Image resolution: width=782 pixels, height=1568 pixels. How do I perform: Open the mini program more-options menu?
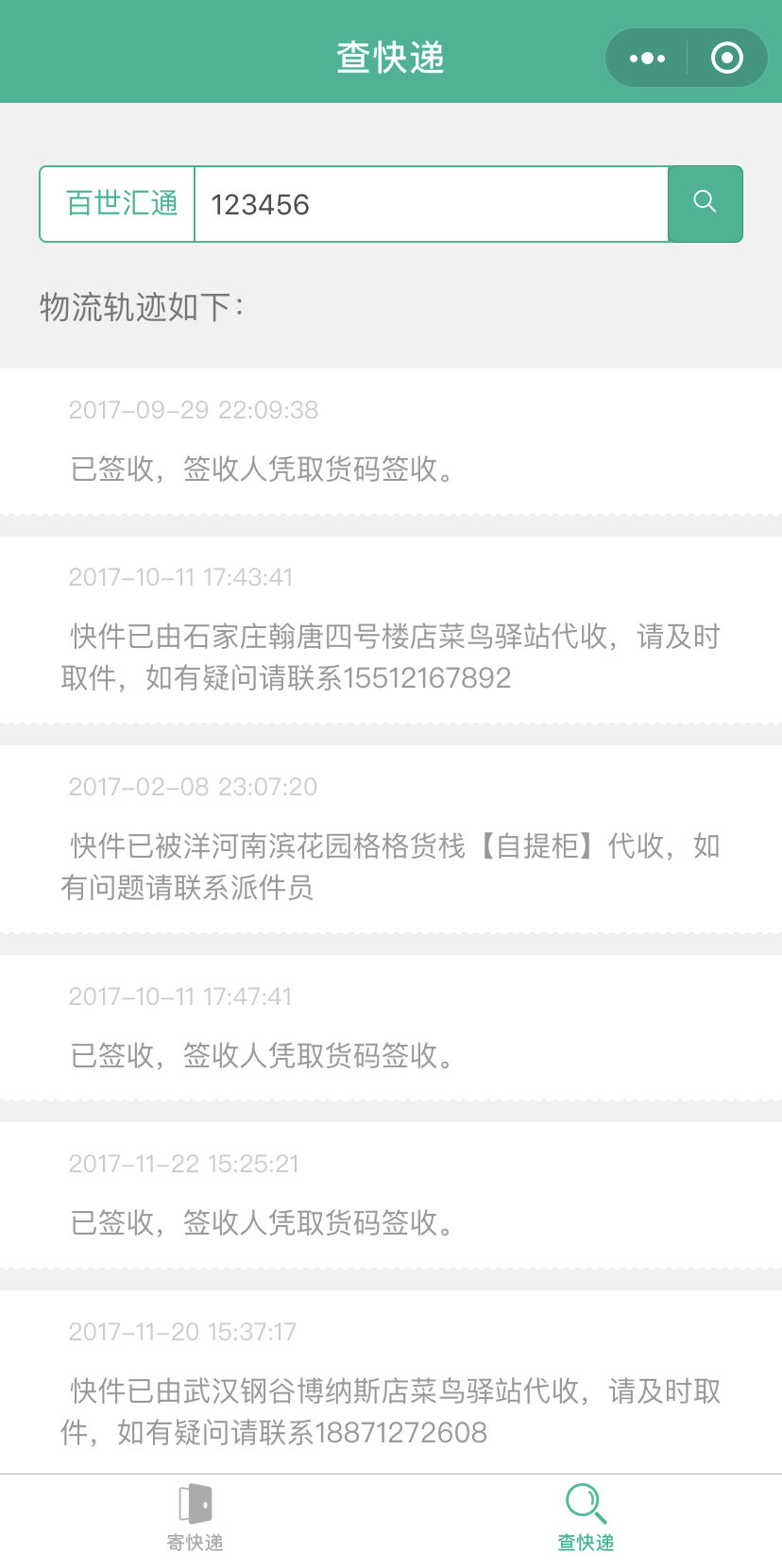pos(647,59)
